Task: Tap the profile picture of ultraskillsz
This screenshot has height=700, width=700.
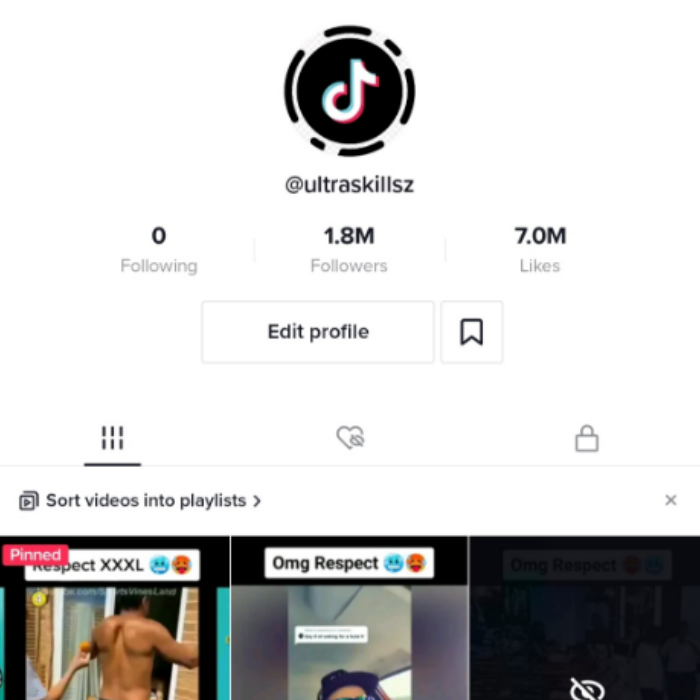Action: 349,92
